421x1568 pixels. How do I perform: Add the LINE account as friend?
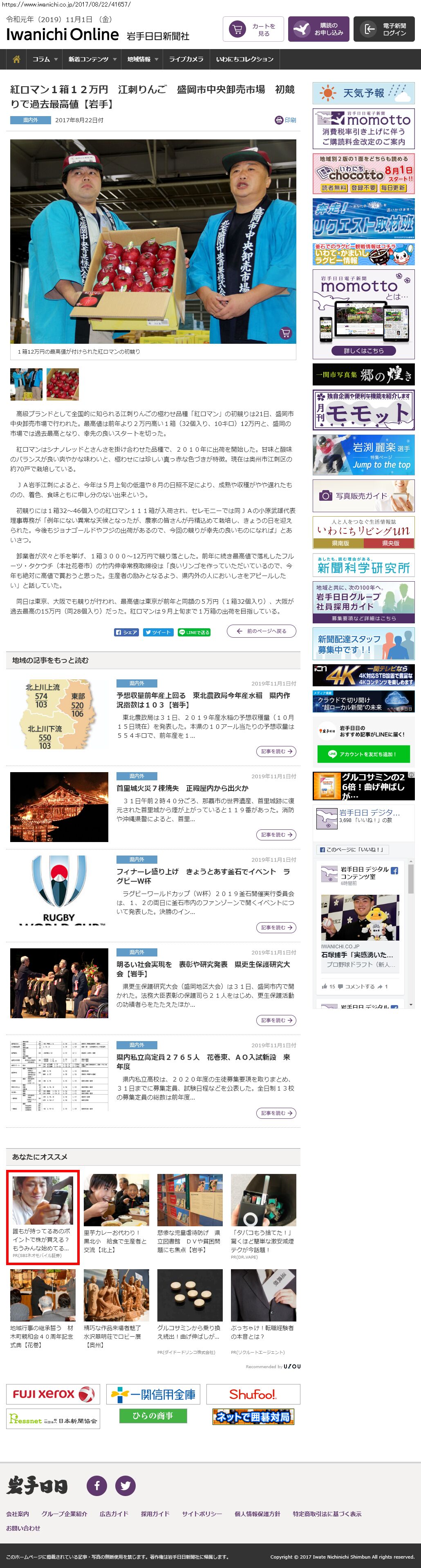[x=363, y=754]
